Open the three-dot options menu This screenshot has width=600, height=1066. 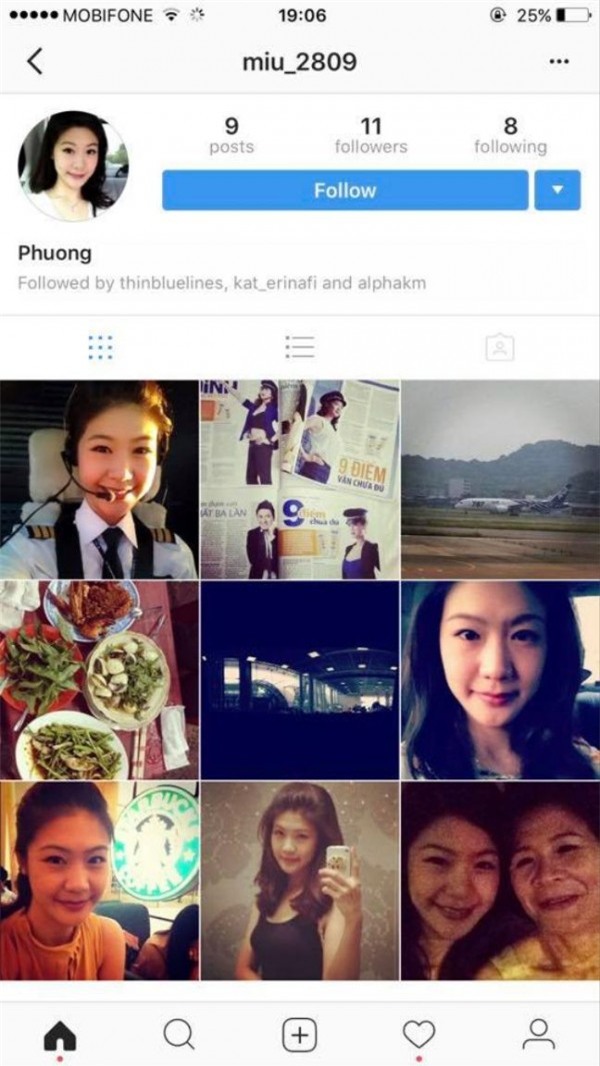click(559, 62)
